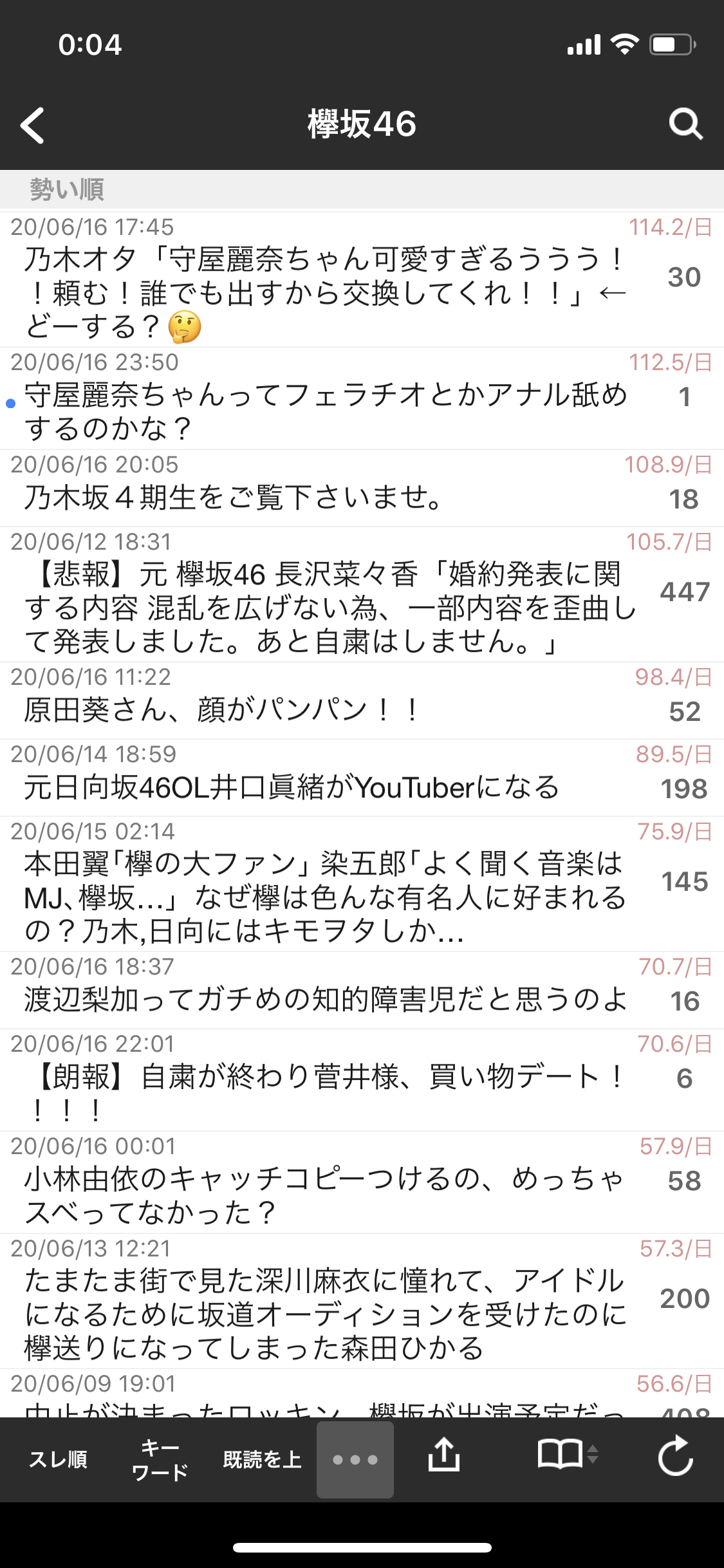Open the 本田翼「欅の大ファン」 thread
The image size is (724, 1568).
pyautogui.click(x=362, y=884)
